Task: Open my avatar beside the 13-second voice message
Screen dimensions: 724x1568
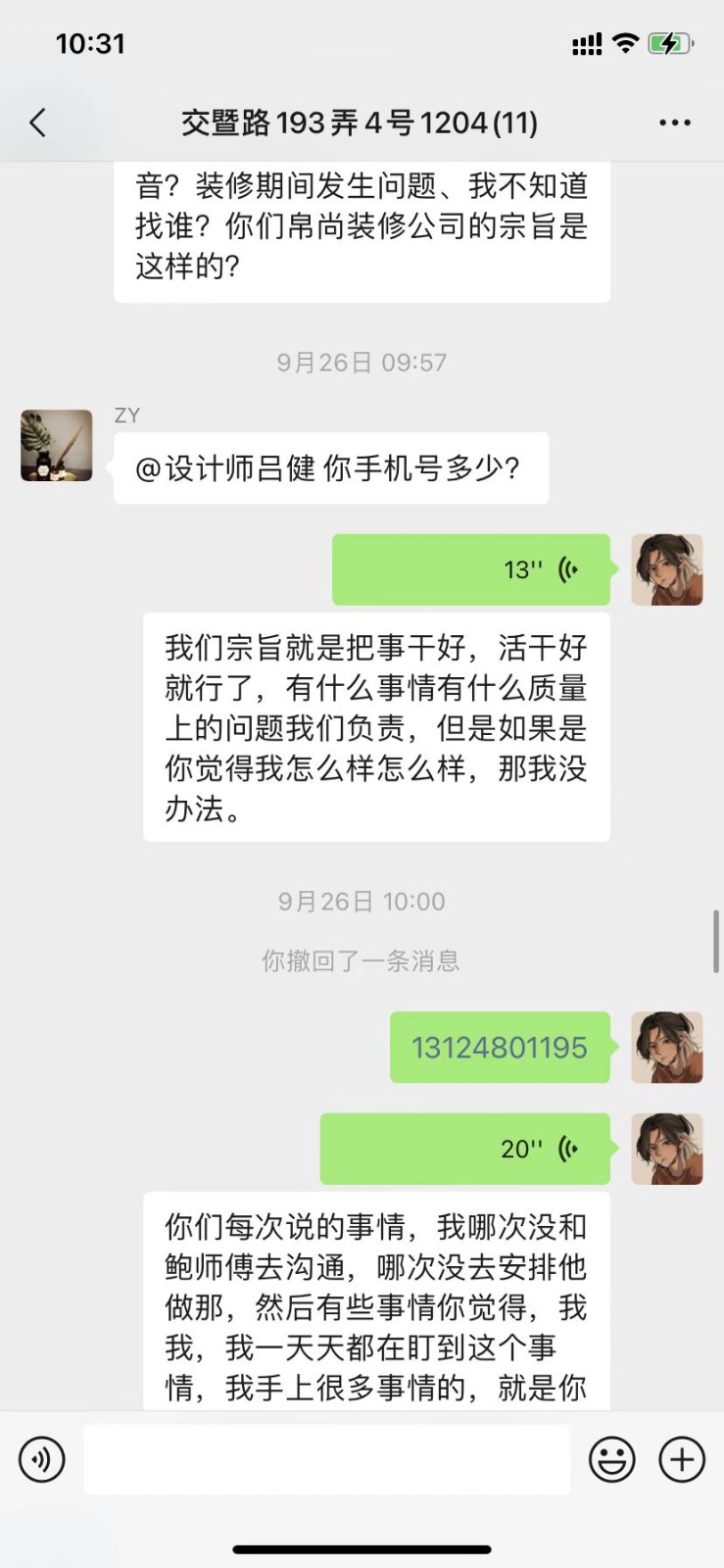Action: (666, 569)
